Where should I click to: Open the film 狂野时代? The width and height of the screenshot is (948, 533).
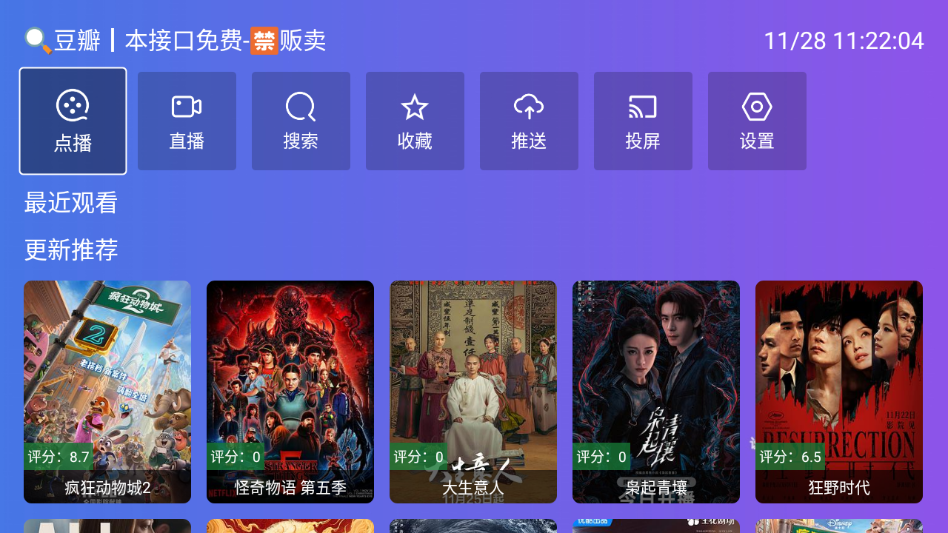coord(839,391)
